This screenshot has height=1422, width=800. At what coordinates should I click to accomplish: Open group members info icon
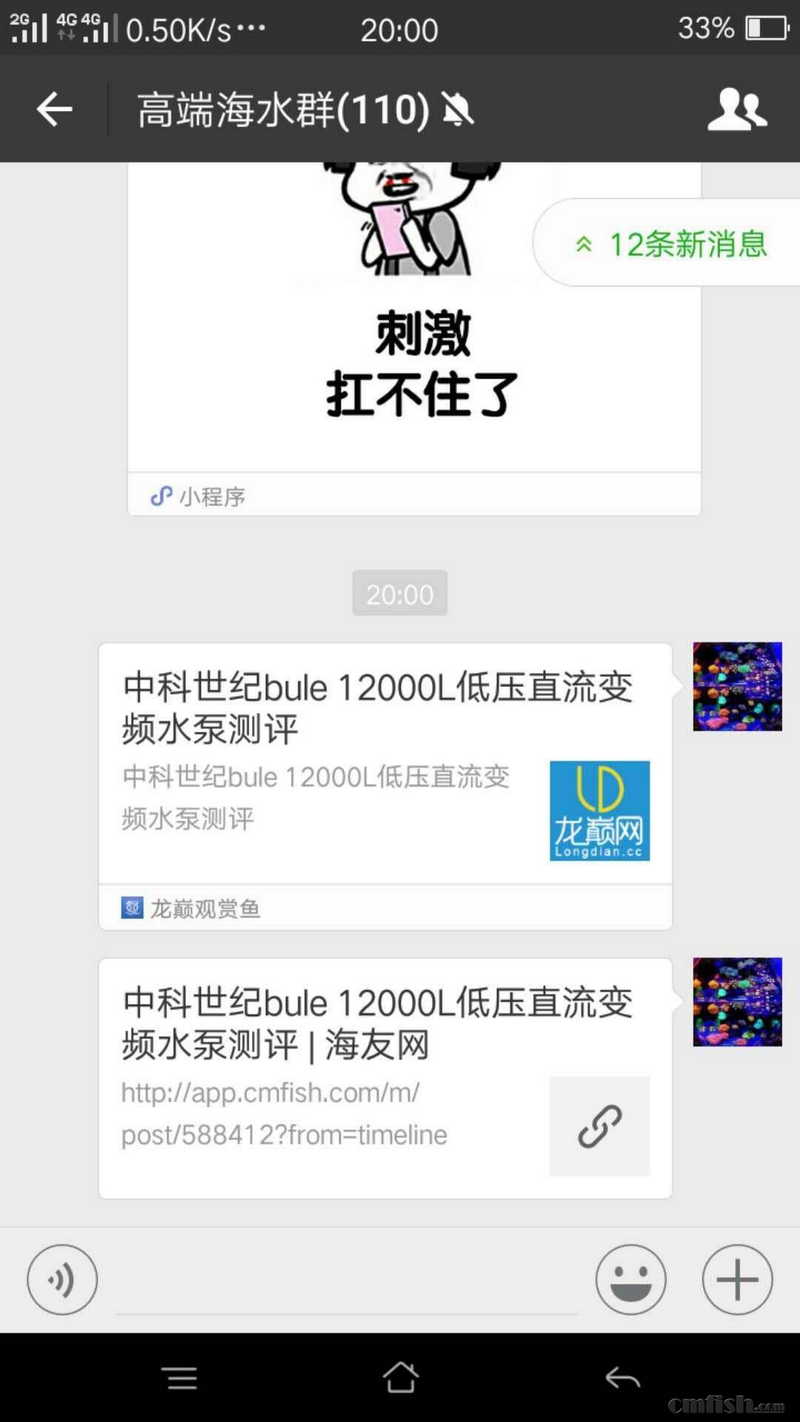pos(737,109)
